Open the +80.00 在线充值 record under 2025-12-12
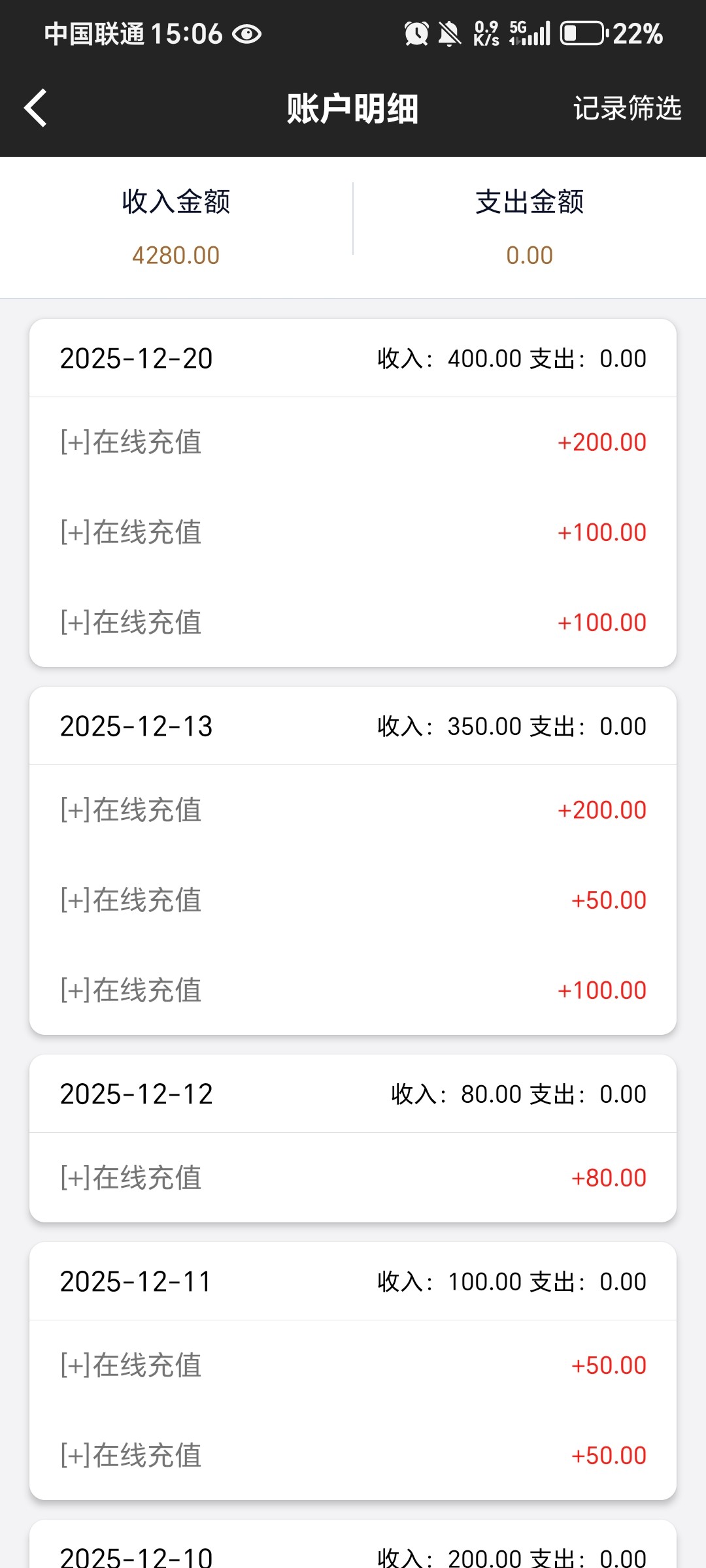This screenshot has height=1568, width=706. click(353, 1178)
